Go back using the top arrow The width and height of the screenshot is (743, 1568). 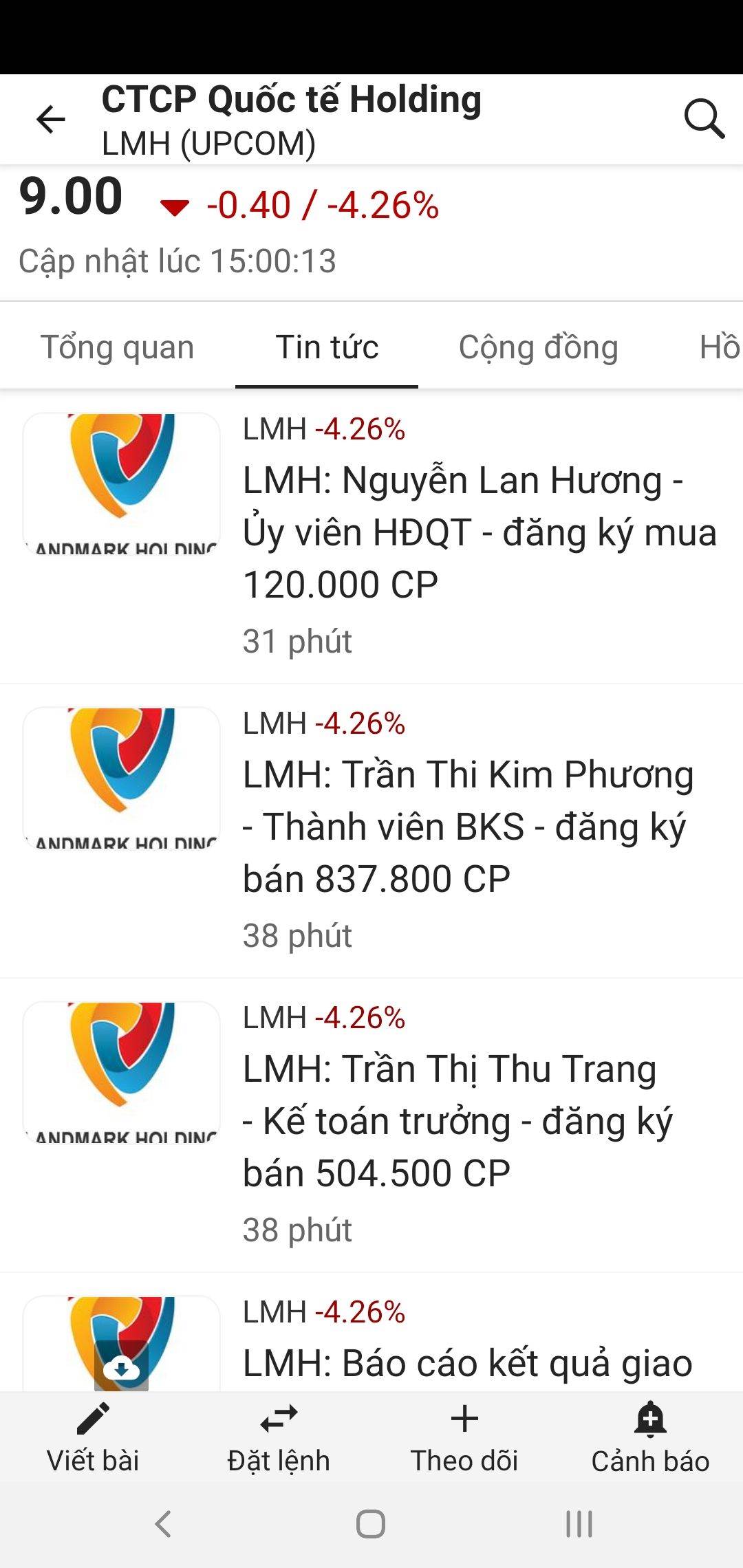(x=51, y=119)
